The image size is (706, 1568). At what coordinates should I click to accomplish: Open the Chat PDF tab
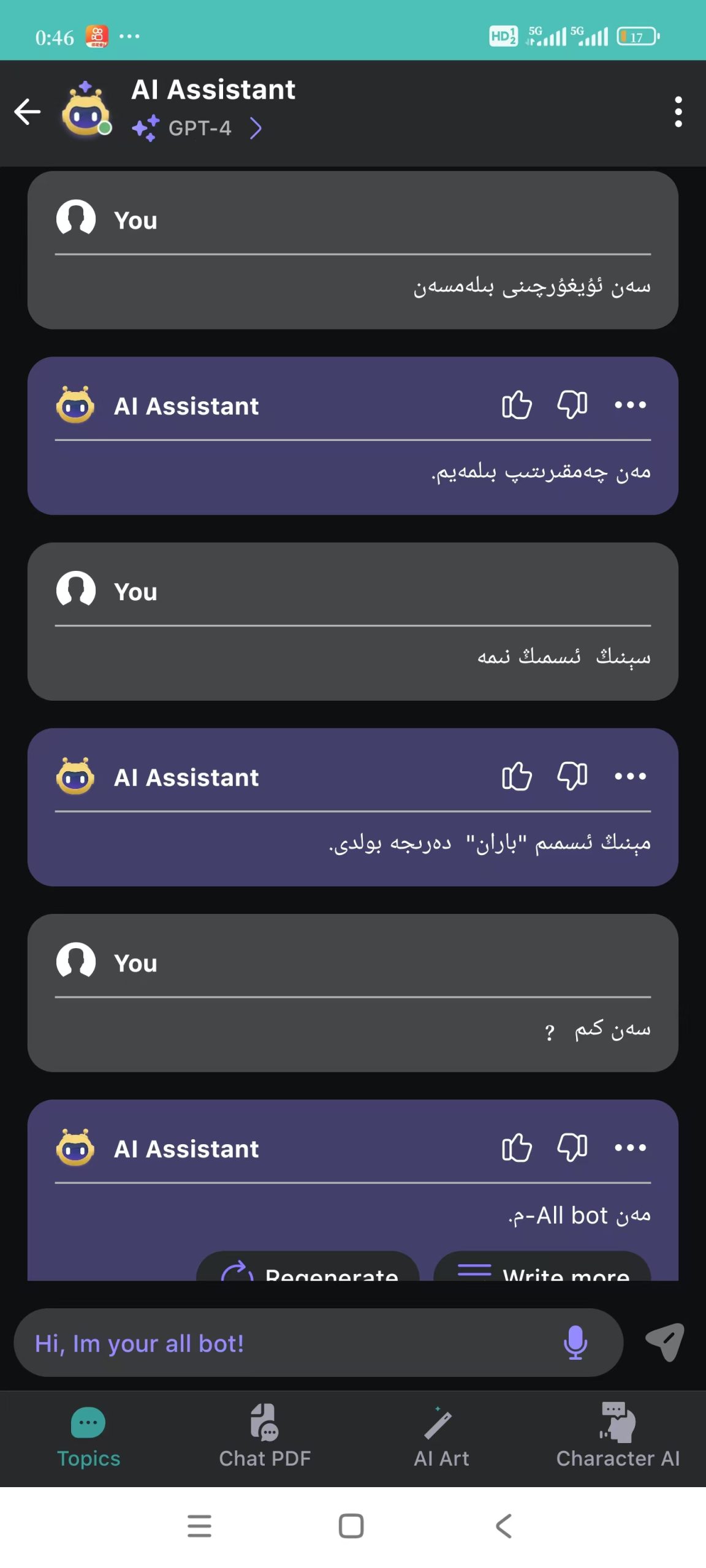[265, 1436]
